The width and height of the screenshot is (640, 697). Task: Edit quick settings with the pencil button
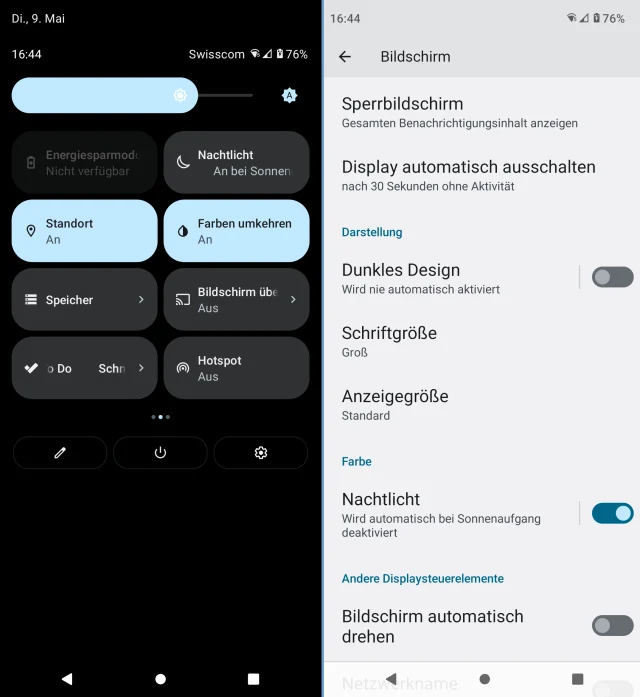(60, 453)
